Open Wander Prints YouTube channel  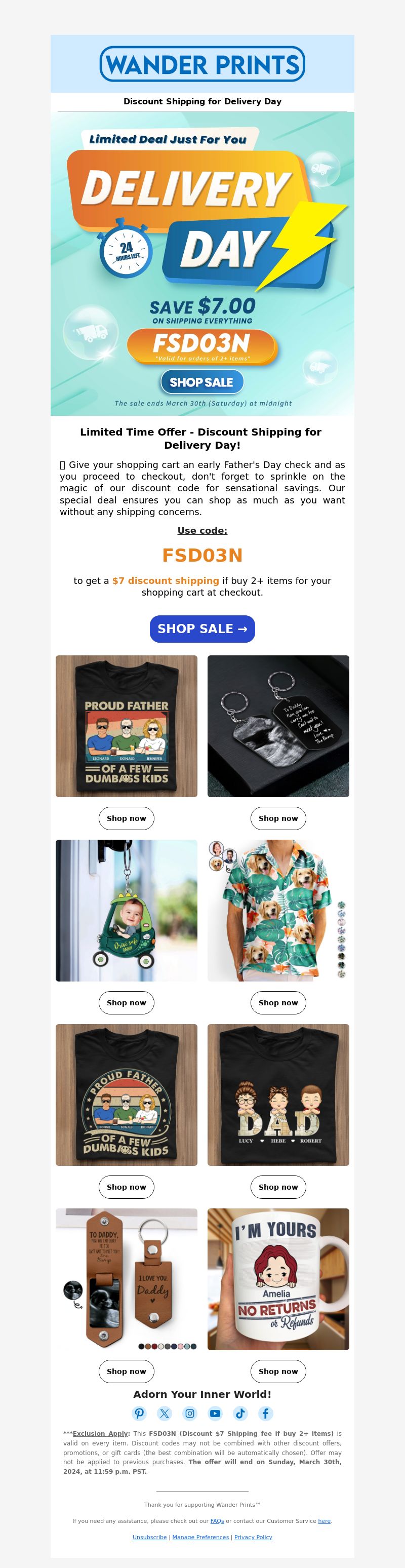[215, 1414]
